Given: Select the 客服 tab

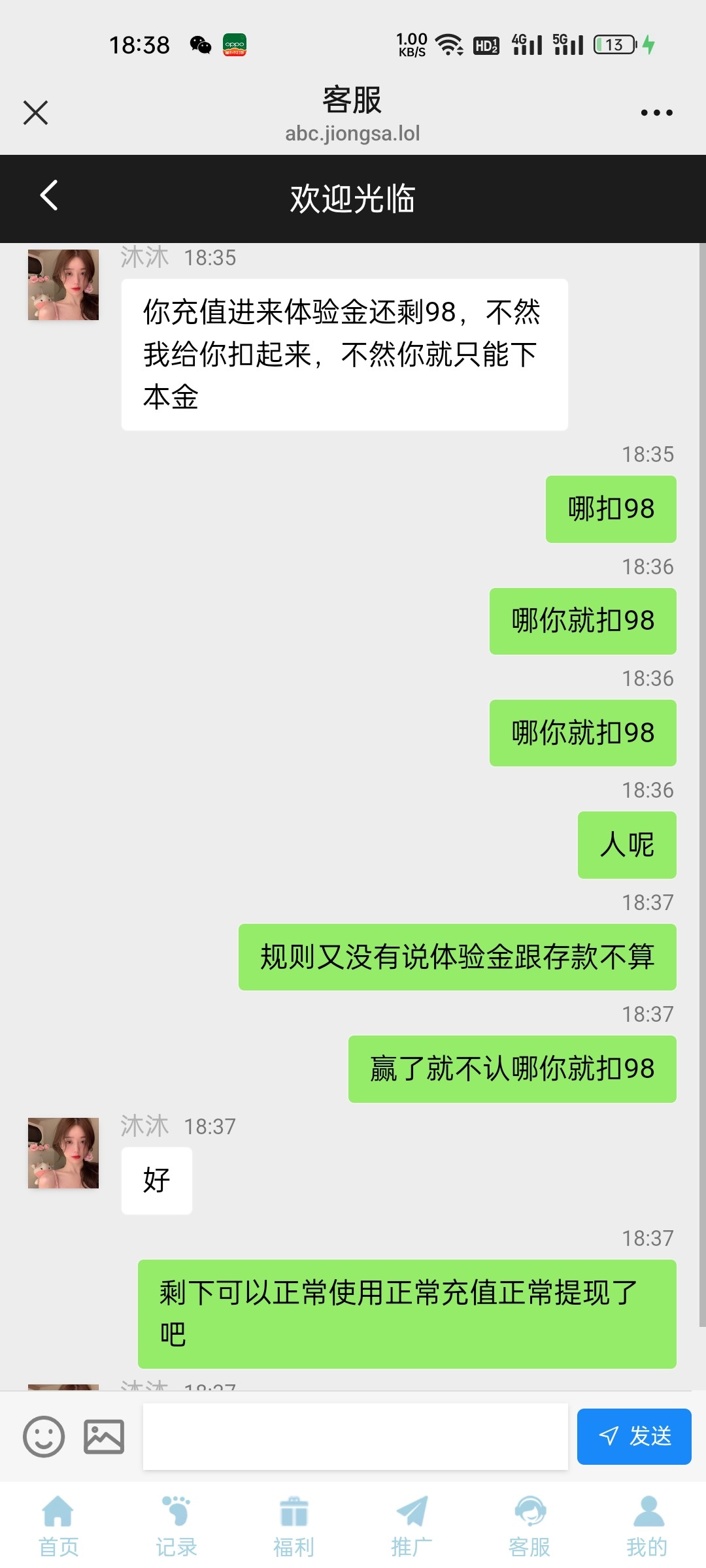Looking at the screenshot, I should pyautogui.click(x=529, y=1526).
